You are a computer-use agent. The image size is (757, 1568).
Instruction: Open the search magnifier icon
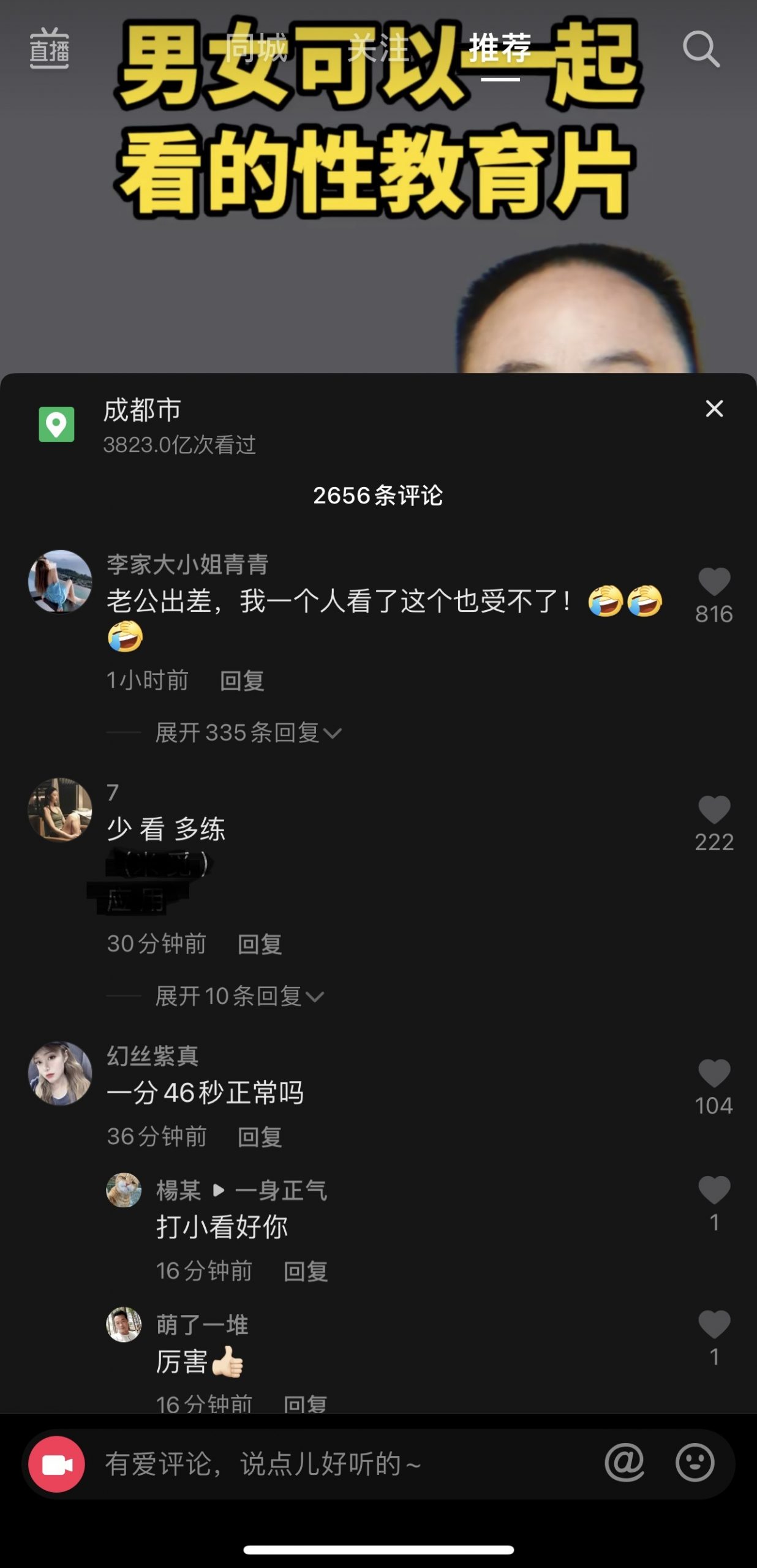(x=701, y=49)
